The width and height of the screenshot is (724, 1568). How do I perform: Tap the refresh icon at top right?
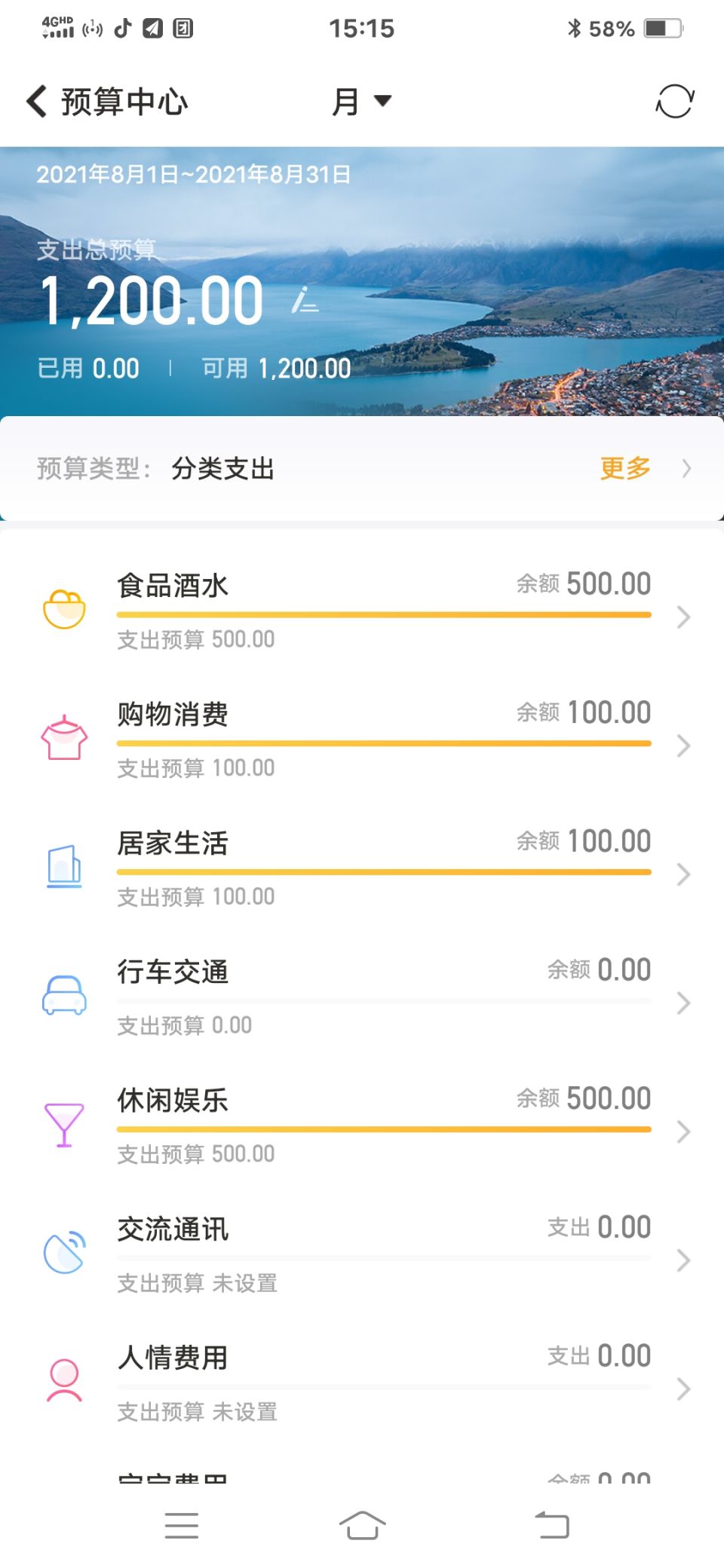click(x=673, y=100)
